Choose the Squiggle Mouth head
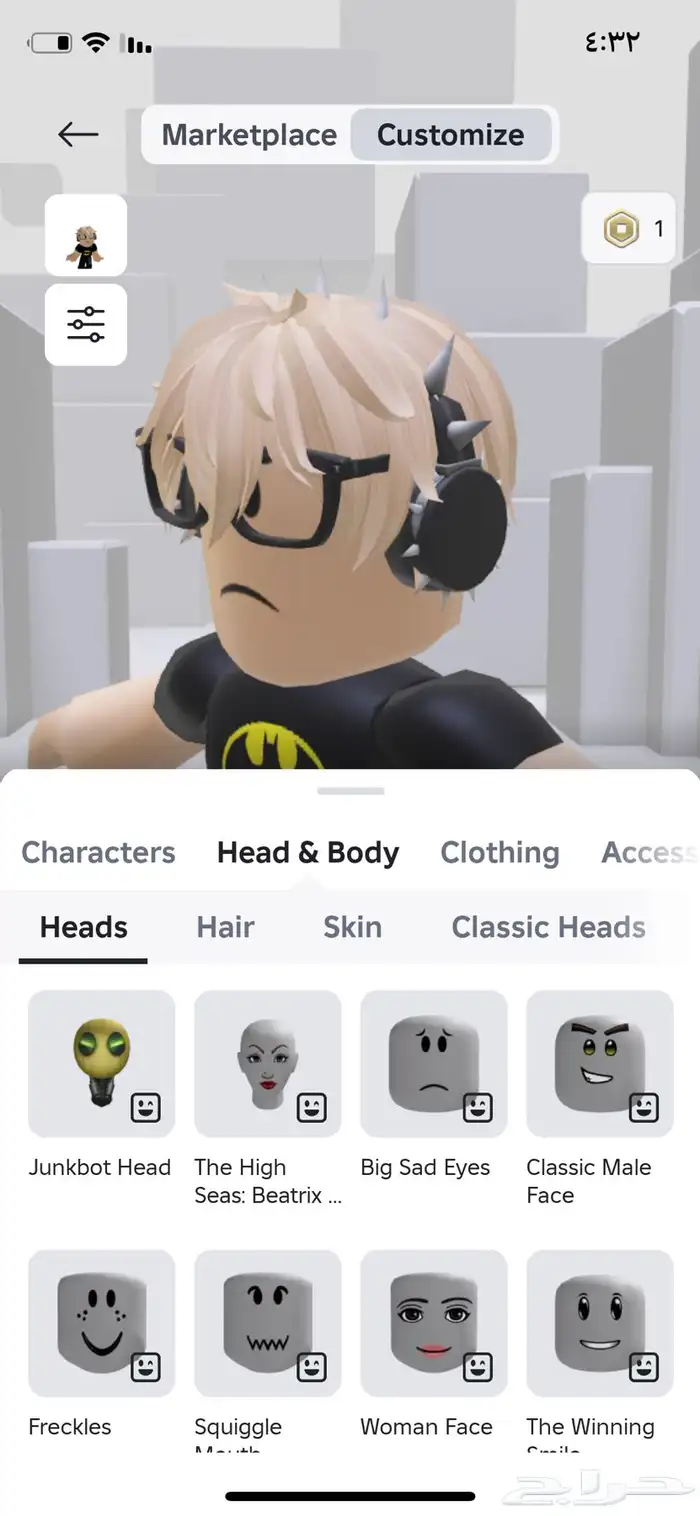This screenshot has height=1516, width=700. click(x=267, y=1323)
